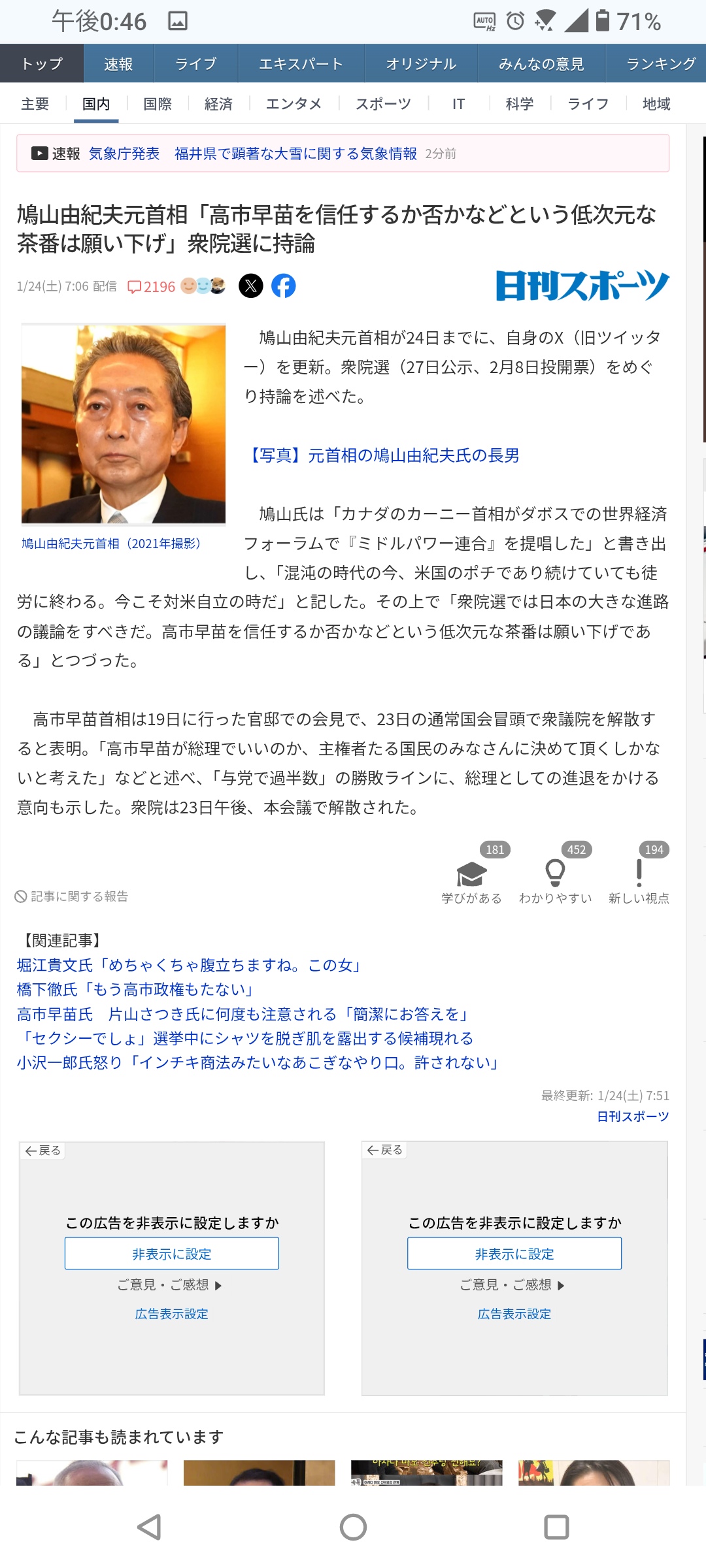
Task: Open the 日刊スポーツ source link
Action: [x=632, y=1117]
